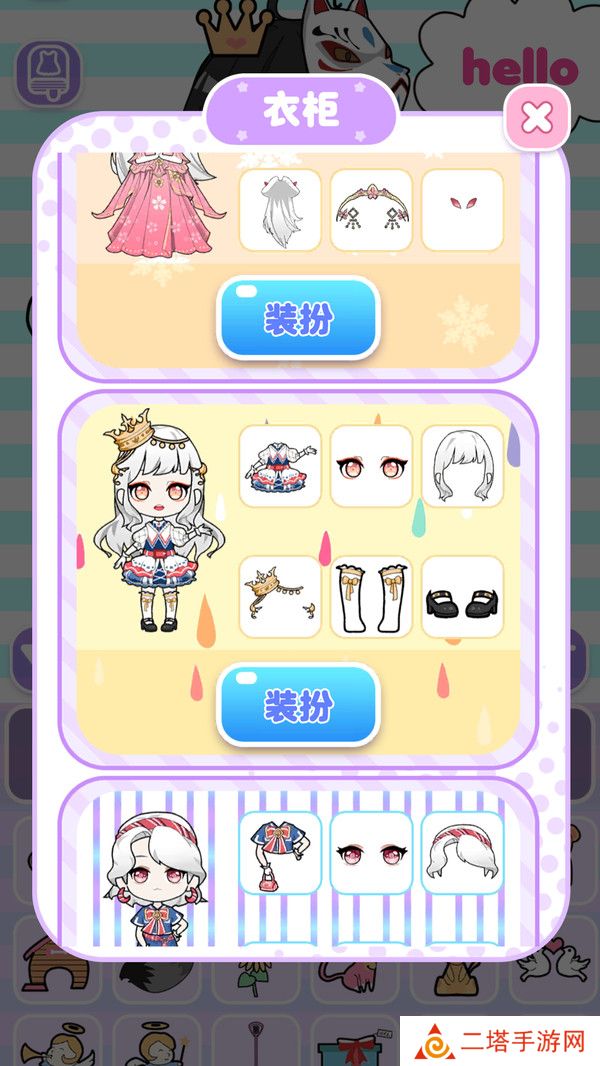Select the orange eyes tile in crowned outfit
The image size is (600, 1066).
coord(371,466)
